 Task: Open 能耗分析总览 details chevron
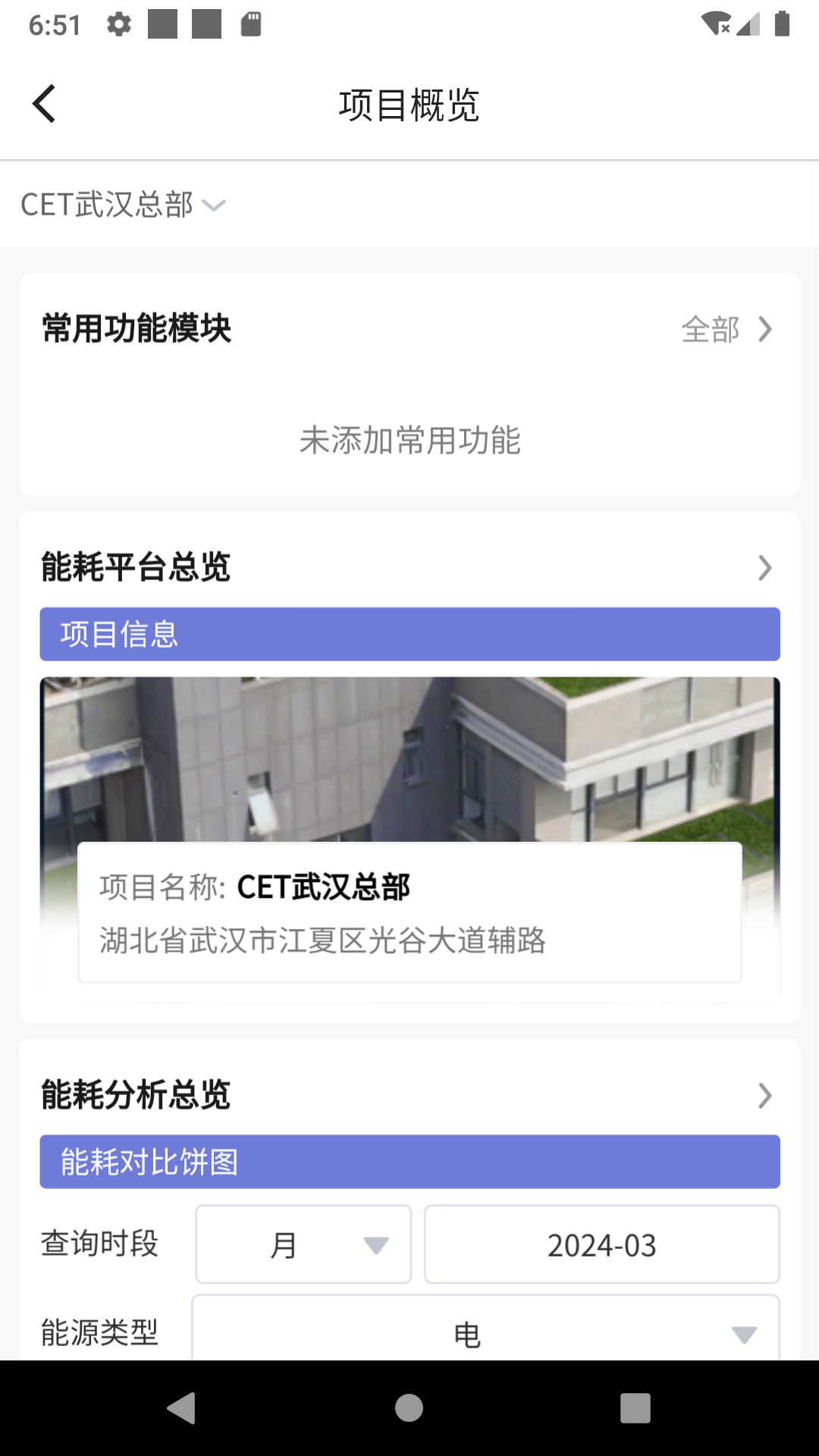[764, 1095]
